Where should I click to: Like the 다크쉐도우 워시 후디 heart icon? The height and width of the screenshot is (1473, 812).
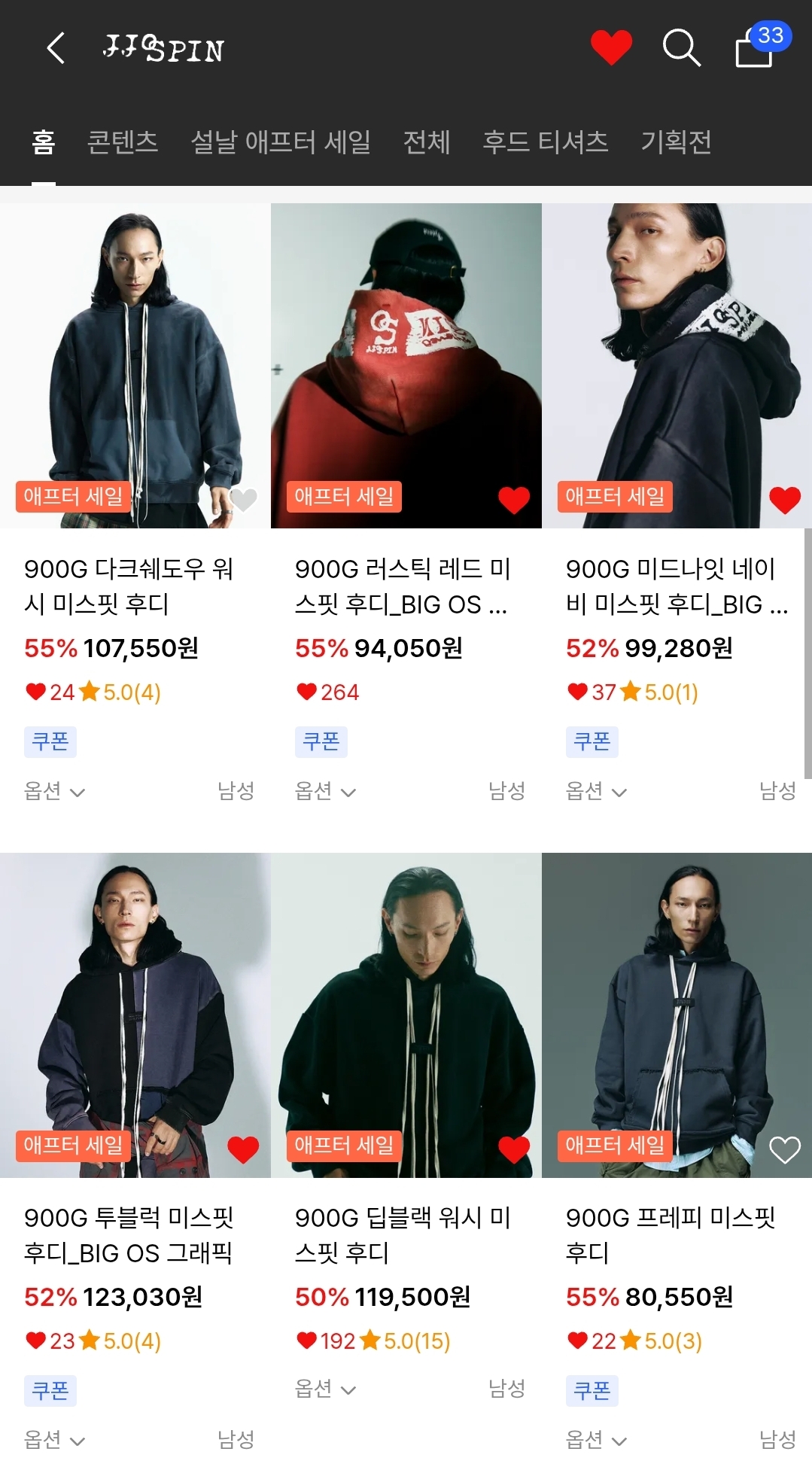tap(243, 500)
